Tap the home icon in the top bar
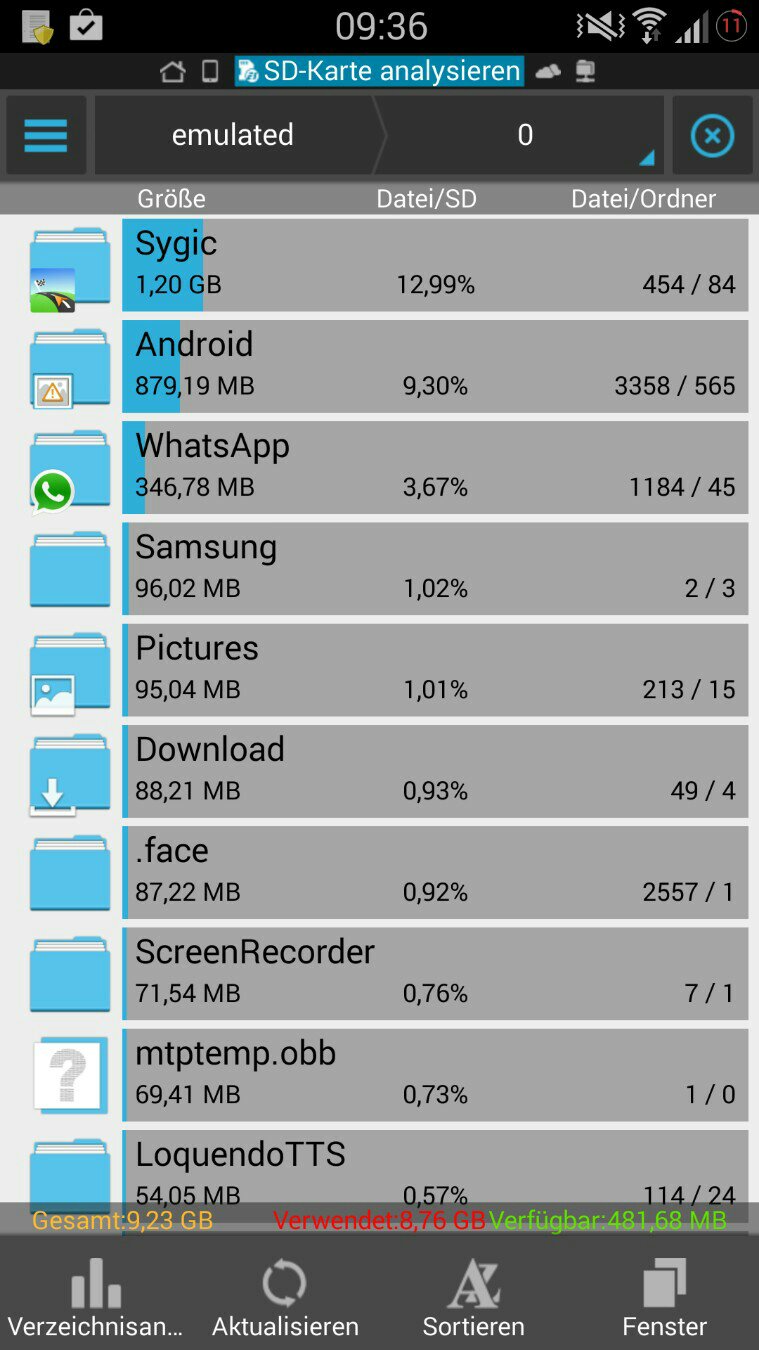 point(173,72)
